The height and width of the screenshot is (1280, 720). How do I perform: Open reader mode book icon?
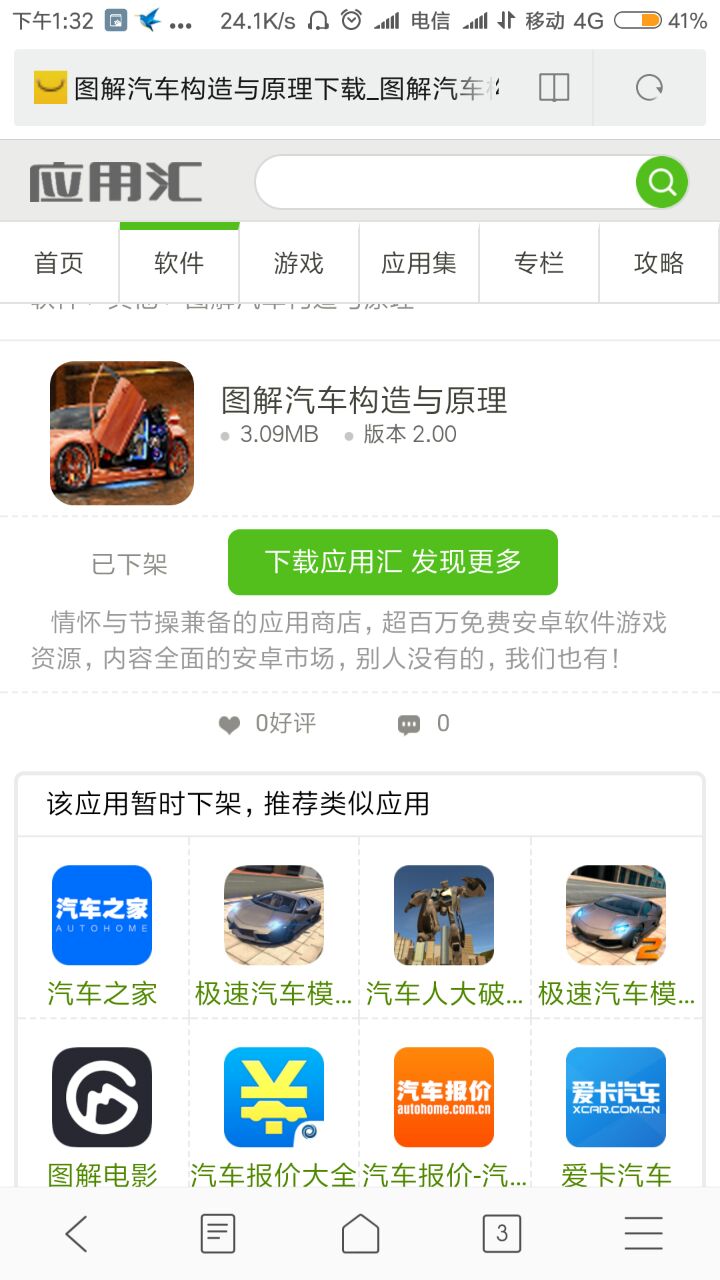click(x=553, y=88)
